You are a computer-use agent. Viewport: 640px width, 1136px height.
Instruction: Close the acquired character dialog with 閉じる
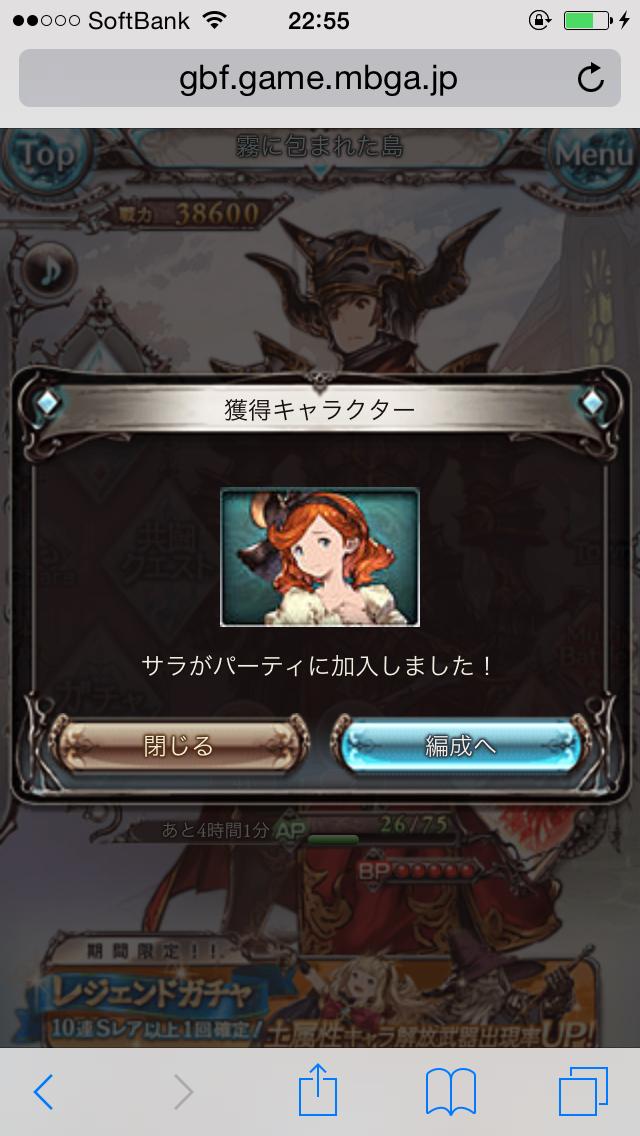(179, 746)
